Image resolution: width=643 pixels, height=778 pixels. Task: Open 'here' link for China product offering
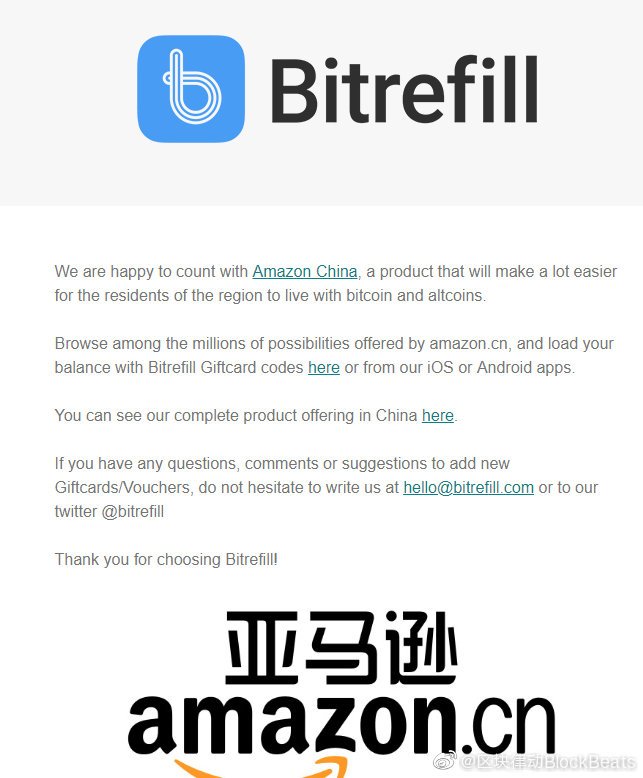tap(437, 415)
